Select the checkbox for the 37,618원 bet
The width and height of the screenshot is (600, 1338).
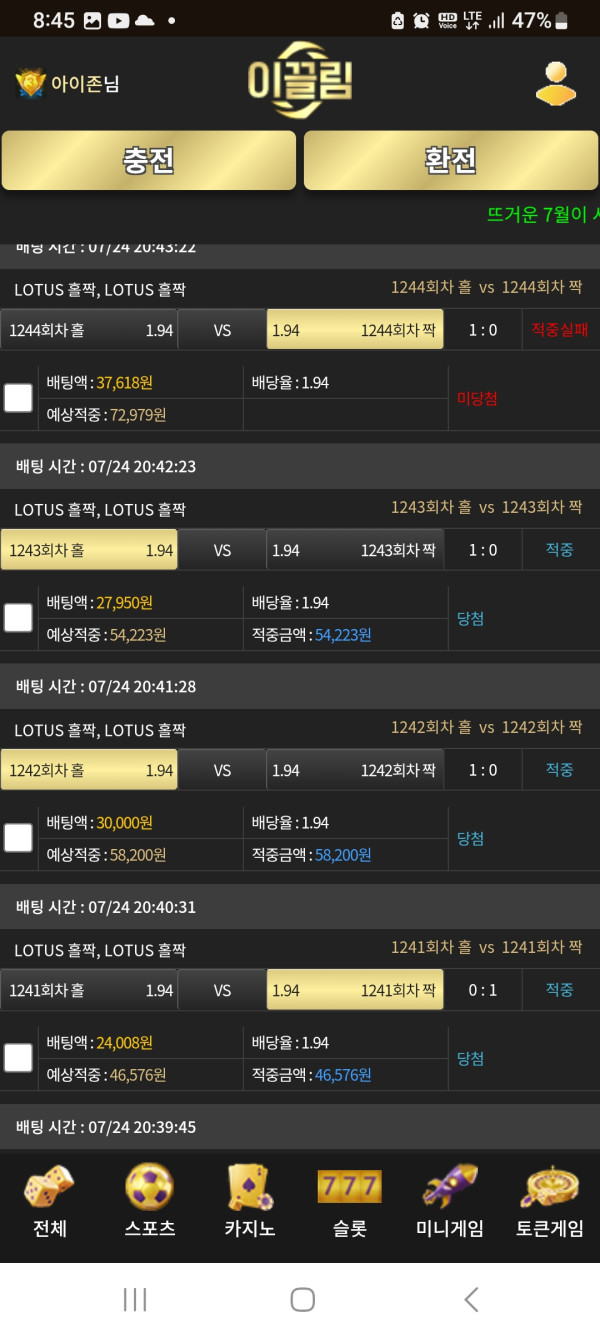coord(18,398)
